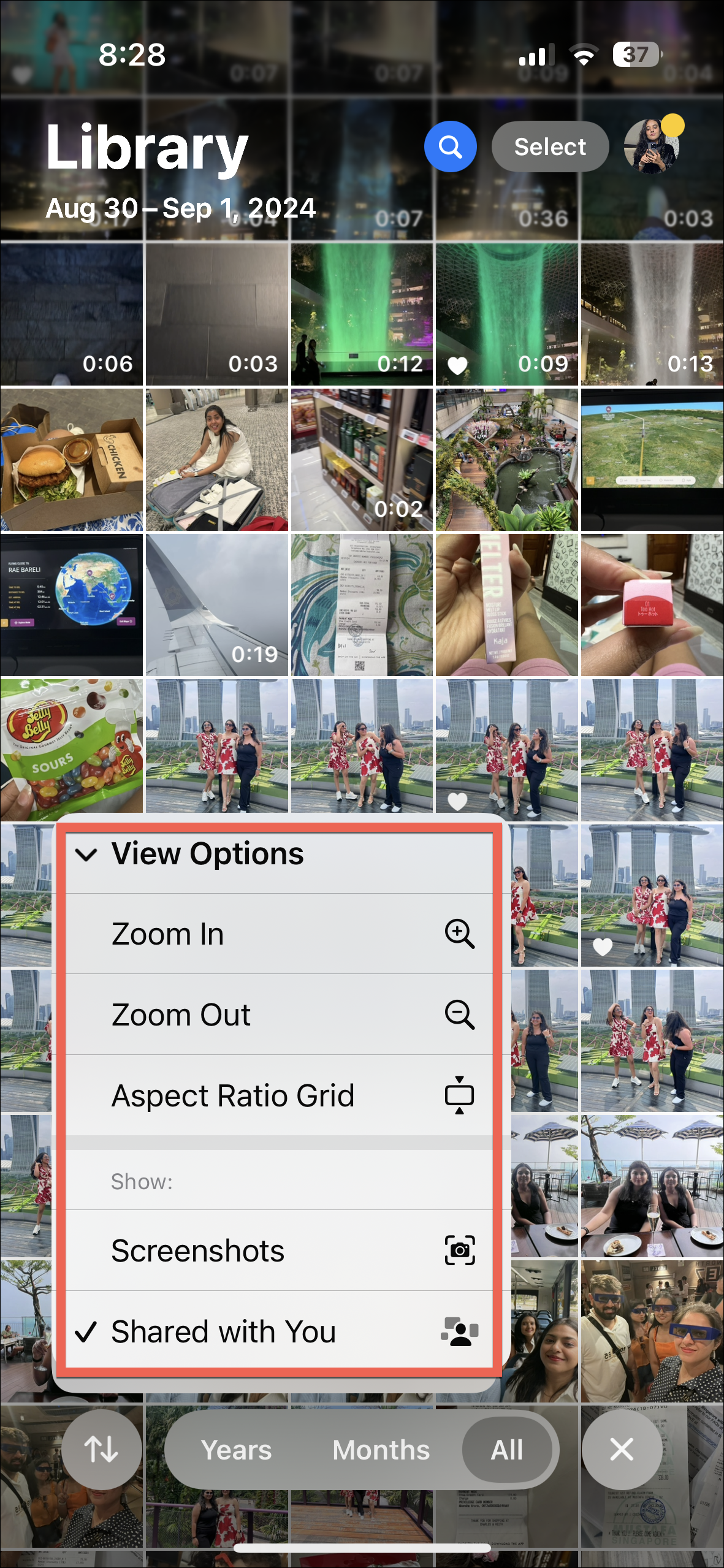724x1568 pixels.
Task: Switch to the Months view
Action: click(381, 1450)
